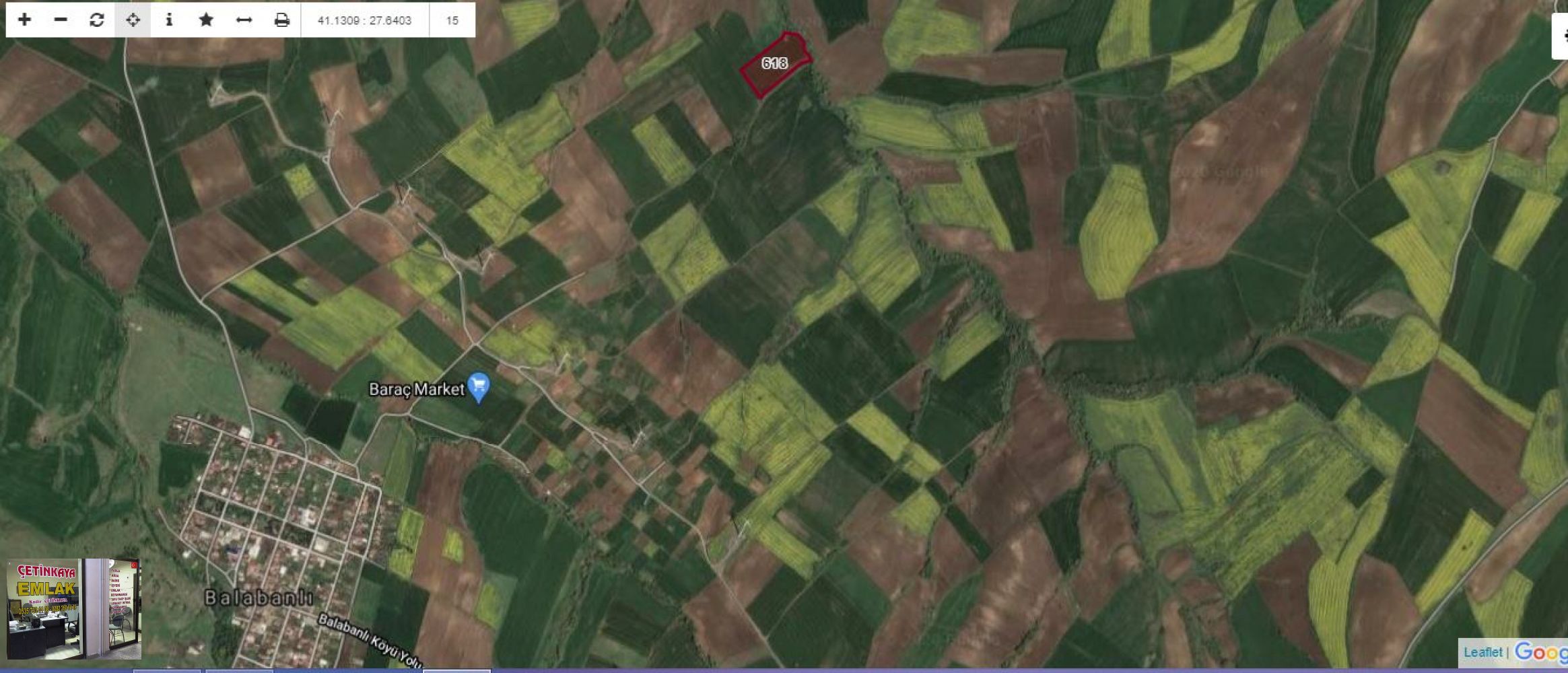Open the Leaflet attribution link
Viewport: 1568px width, 673px height.
coord(1482,651)
